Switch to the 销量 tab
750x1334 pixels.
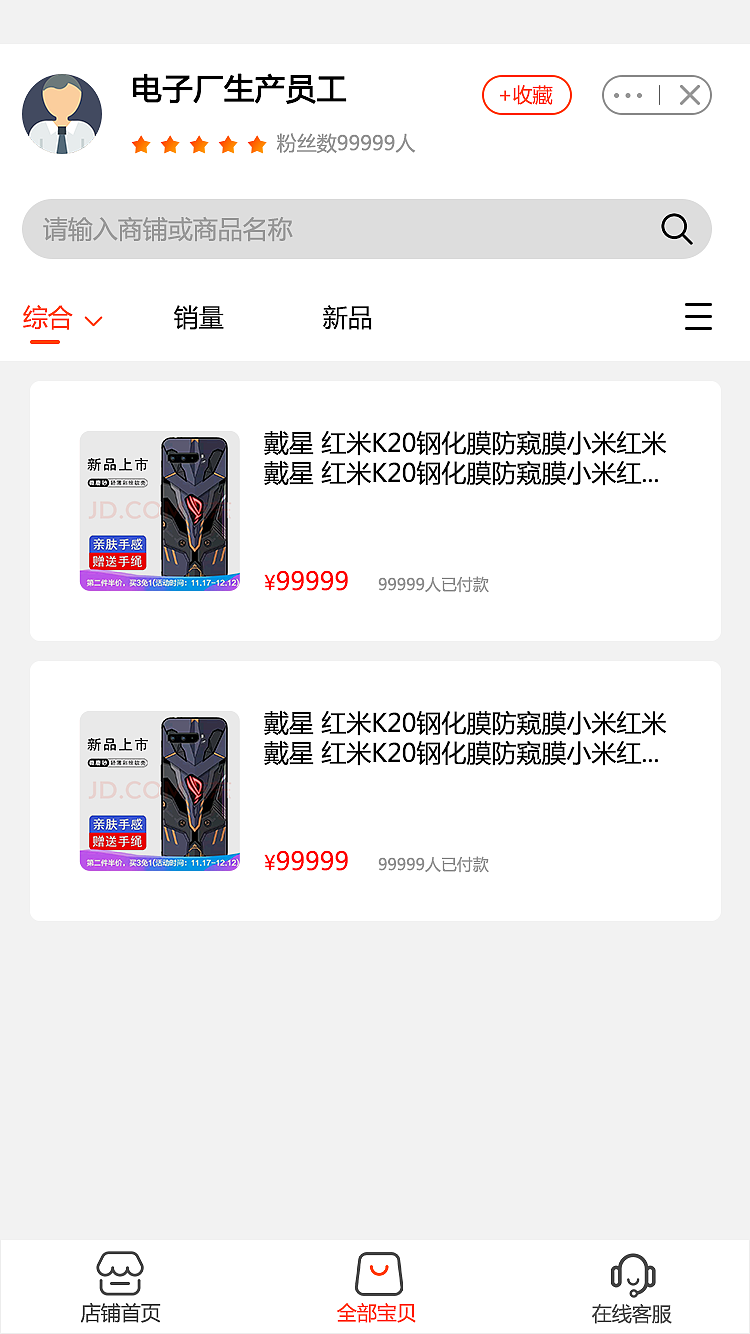pyautogui.click(x=198, y=318)
